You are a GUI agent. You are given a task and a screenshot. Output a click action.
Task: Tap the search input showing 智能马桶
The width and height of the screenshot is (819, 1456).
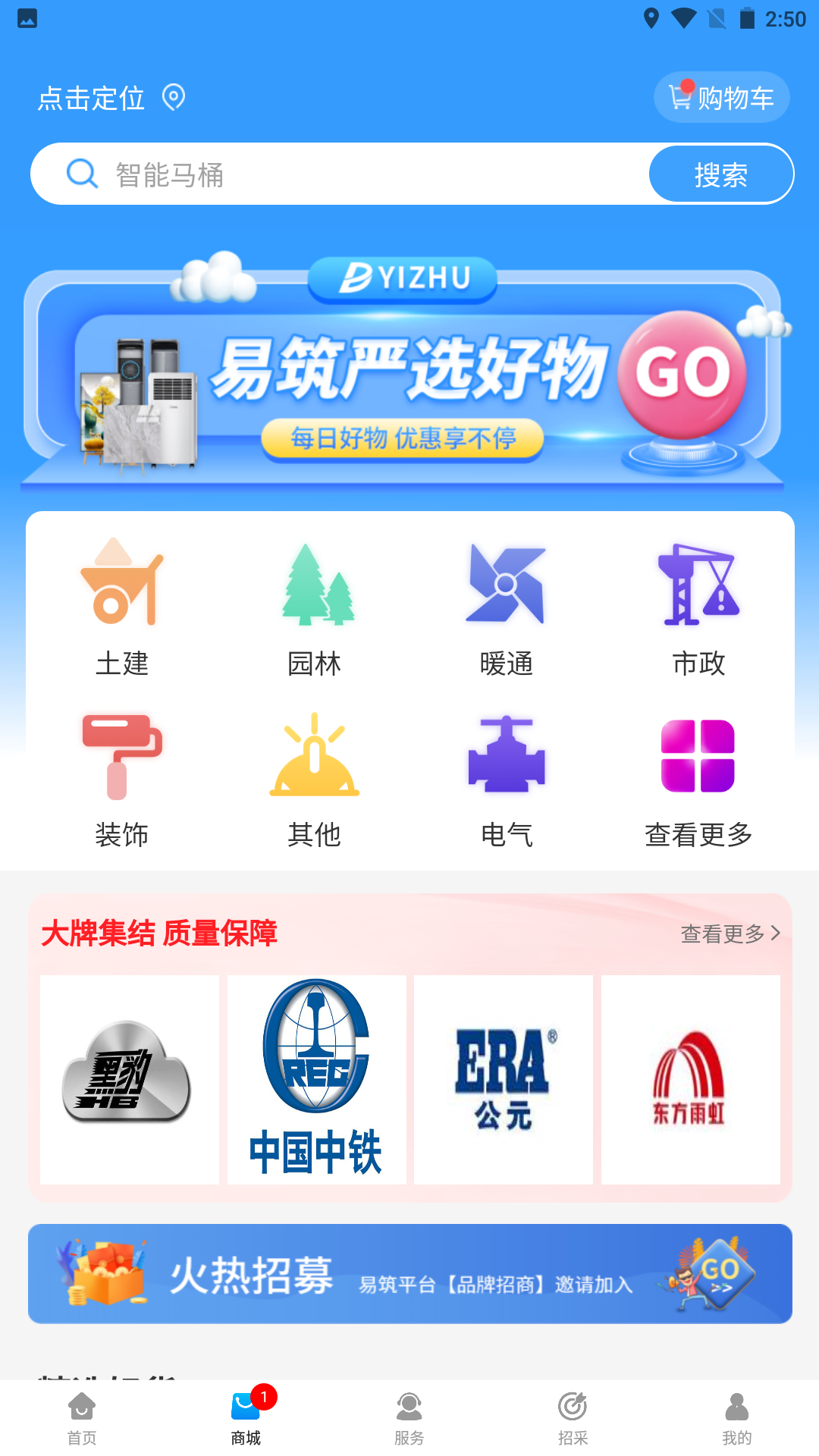(x=341, y=173)
